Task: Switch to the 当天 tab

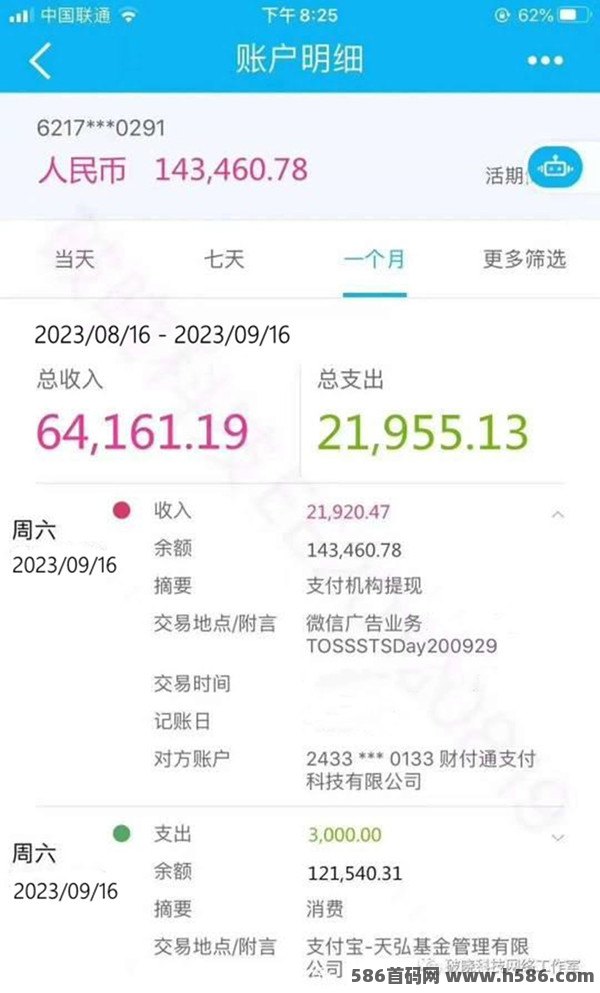Action: click(x=75, y=259)
